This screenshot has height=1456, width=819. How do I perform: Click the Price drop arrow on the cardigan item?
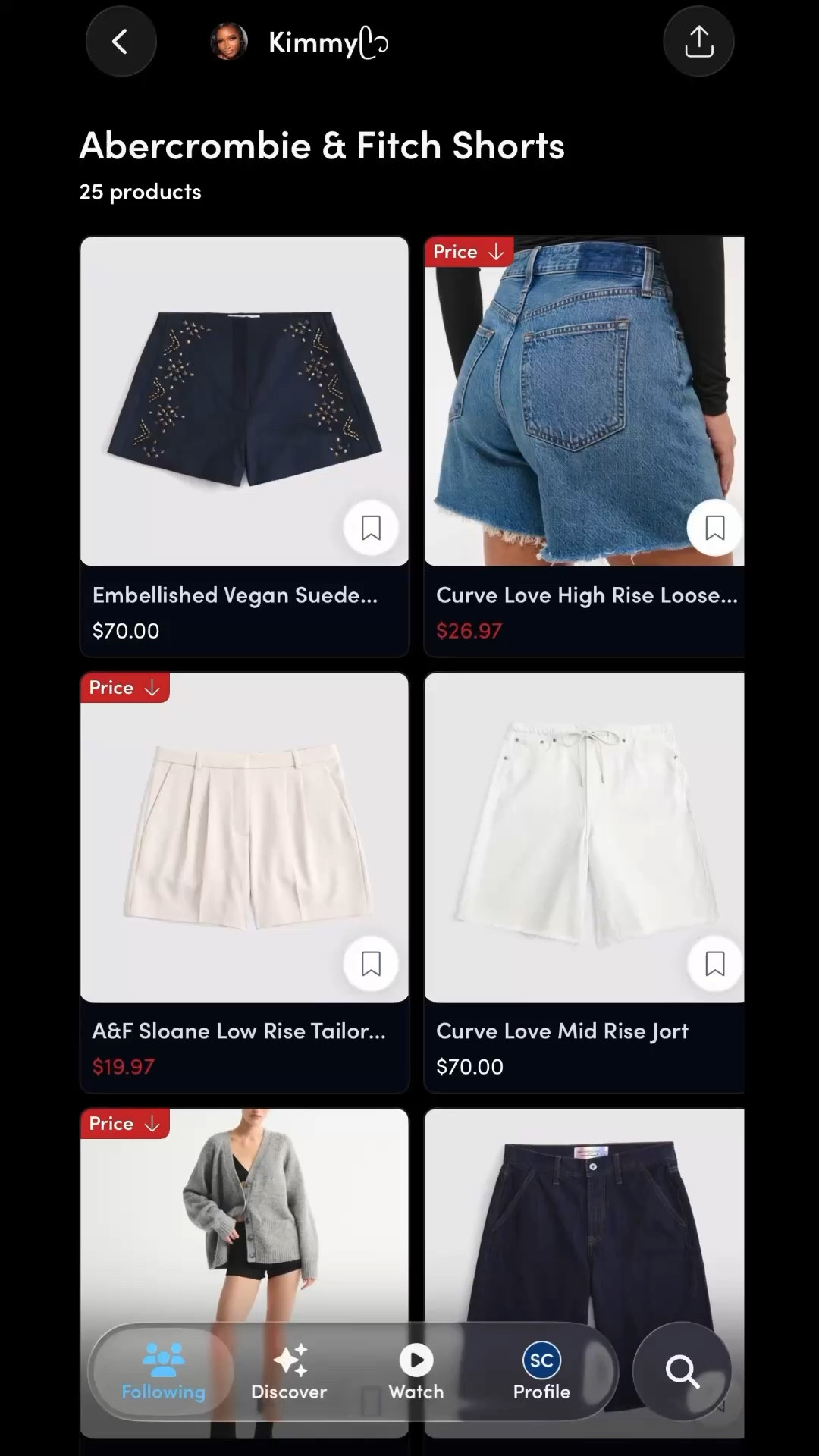point(152,1124)
